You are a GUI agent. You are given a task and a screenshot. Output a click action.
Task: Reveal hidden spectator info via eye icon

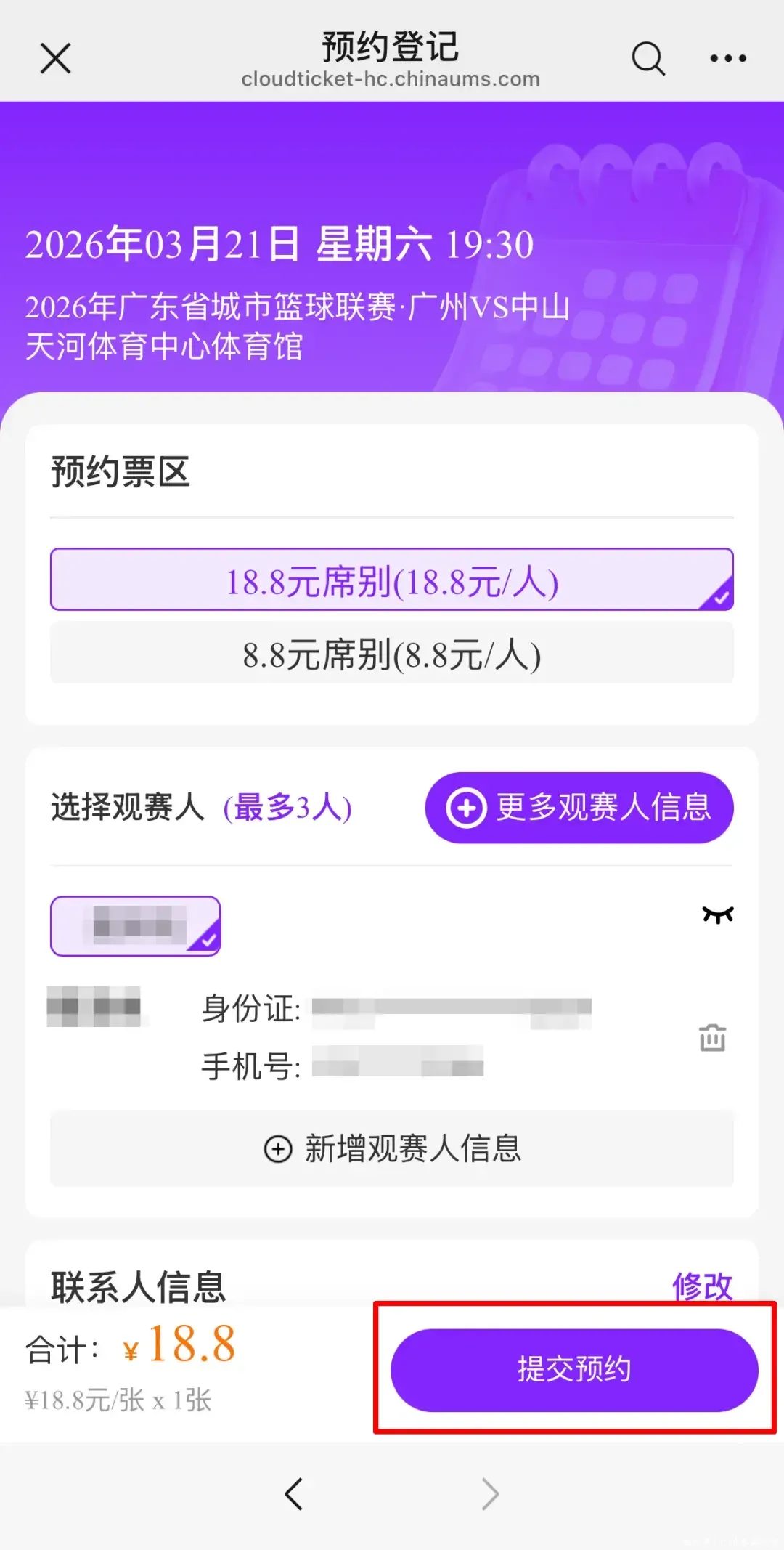[717, 914]
